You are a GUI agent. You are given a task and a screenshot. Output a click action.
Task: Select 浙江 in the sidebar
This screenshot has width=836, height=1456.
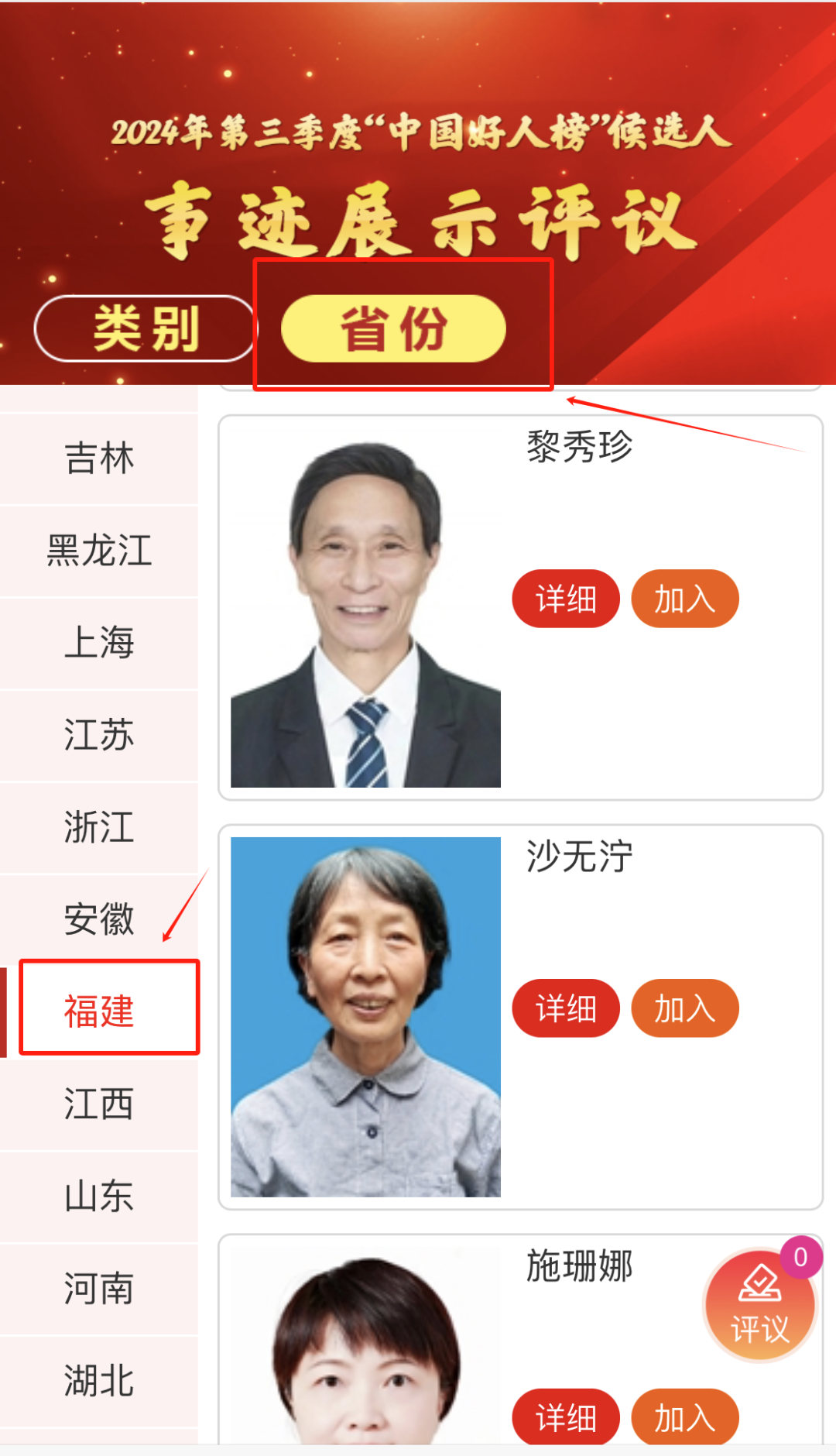click(x=99, y=827)
